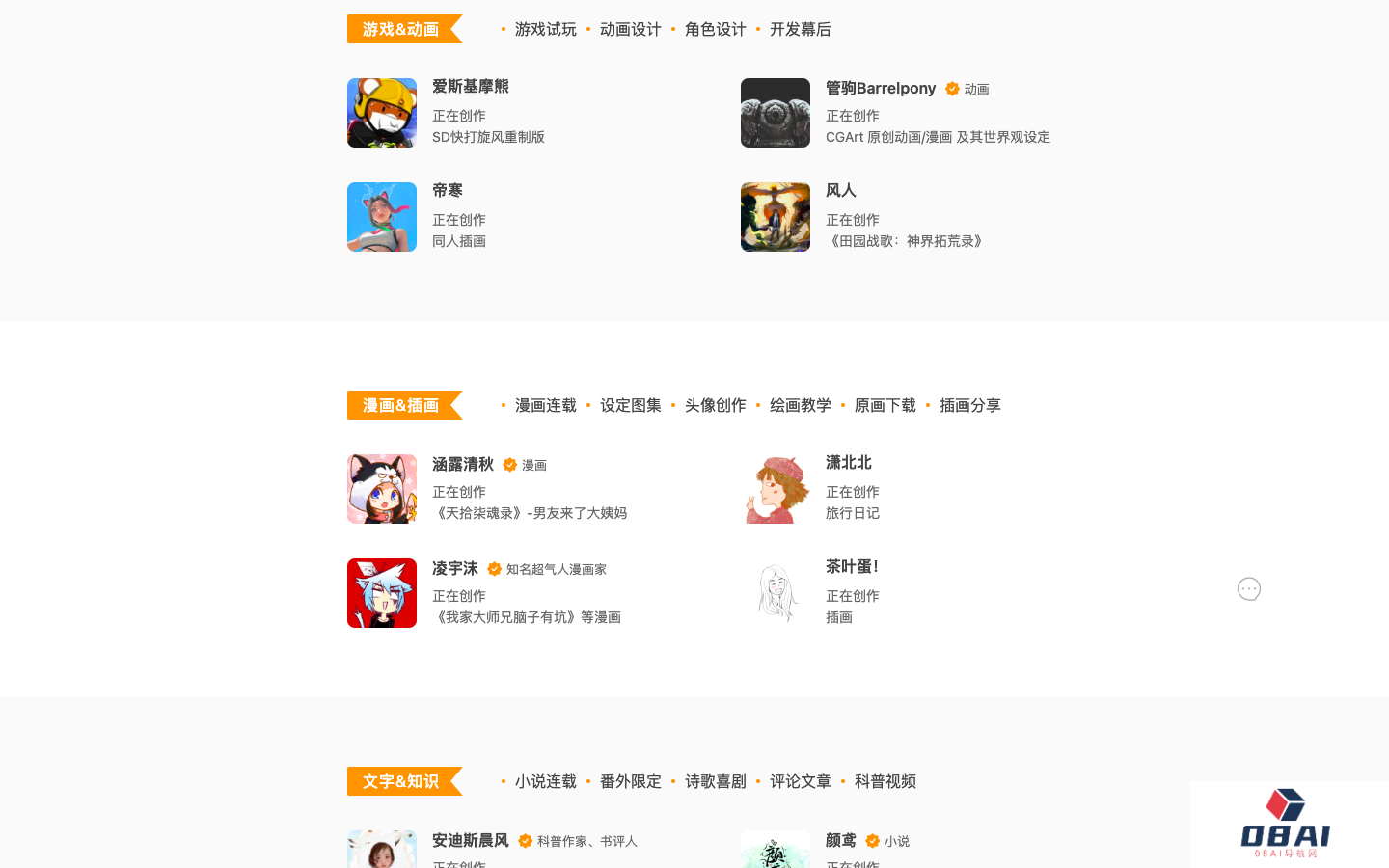Choose the 漫画连载 tag
Screen dimensions: 1389x868
(545, 405)
